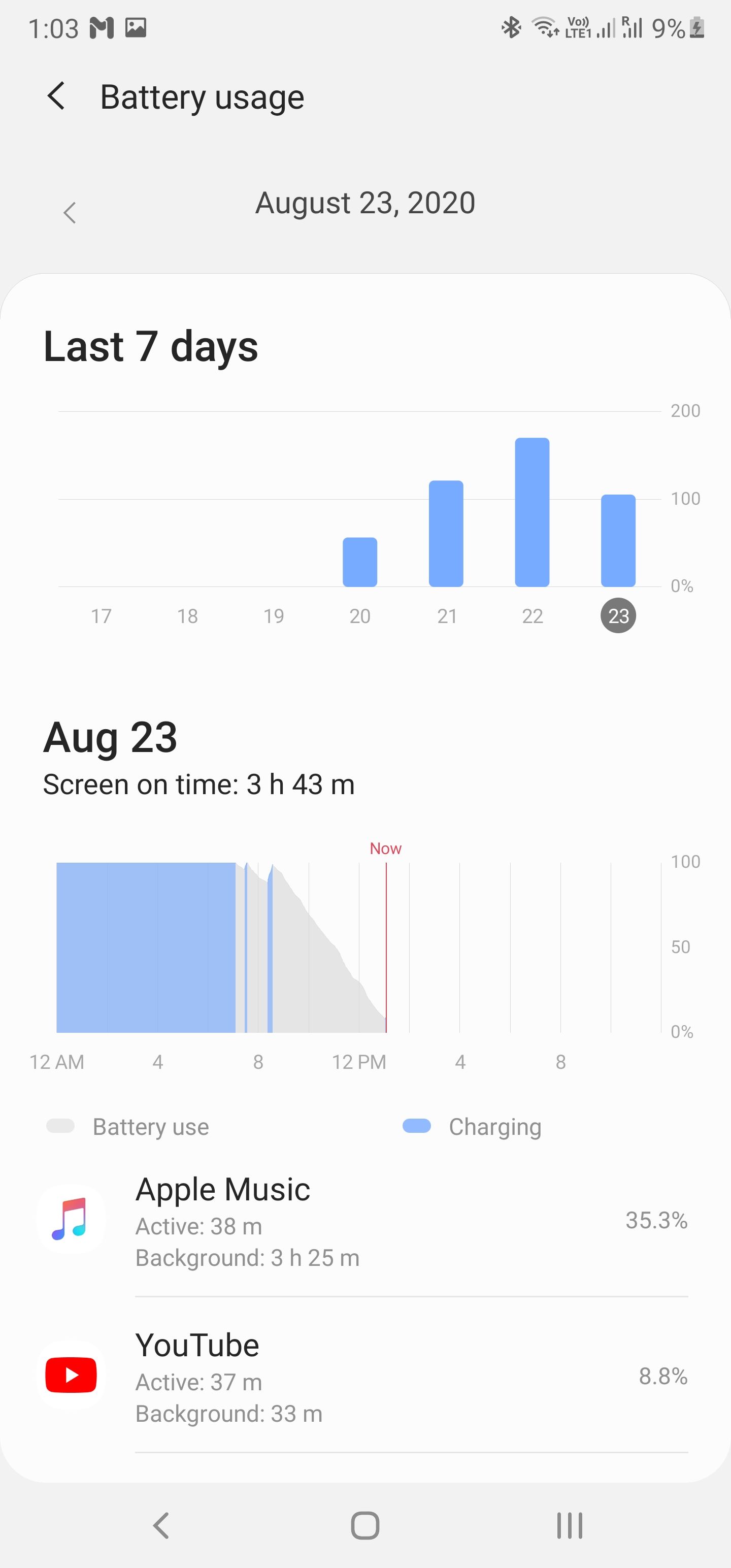Tap the system home button

click(365, 1526)
